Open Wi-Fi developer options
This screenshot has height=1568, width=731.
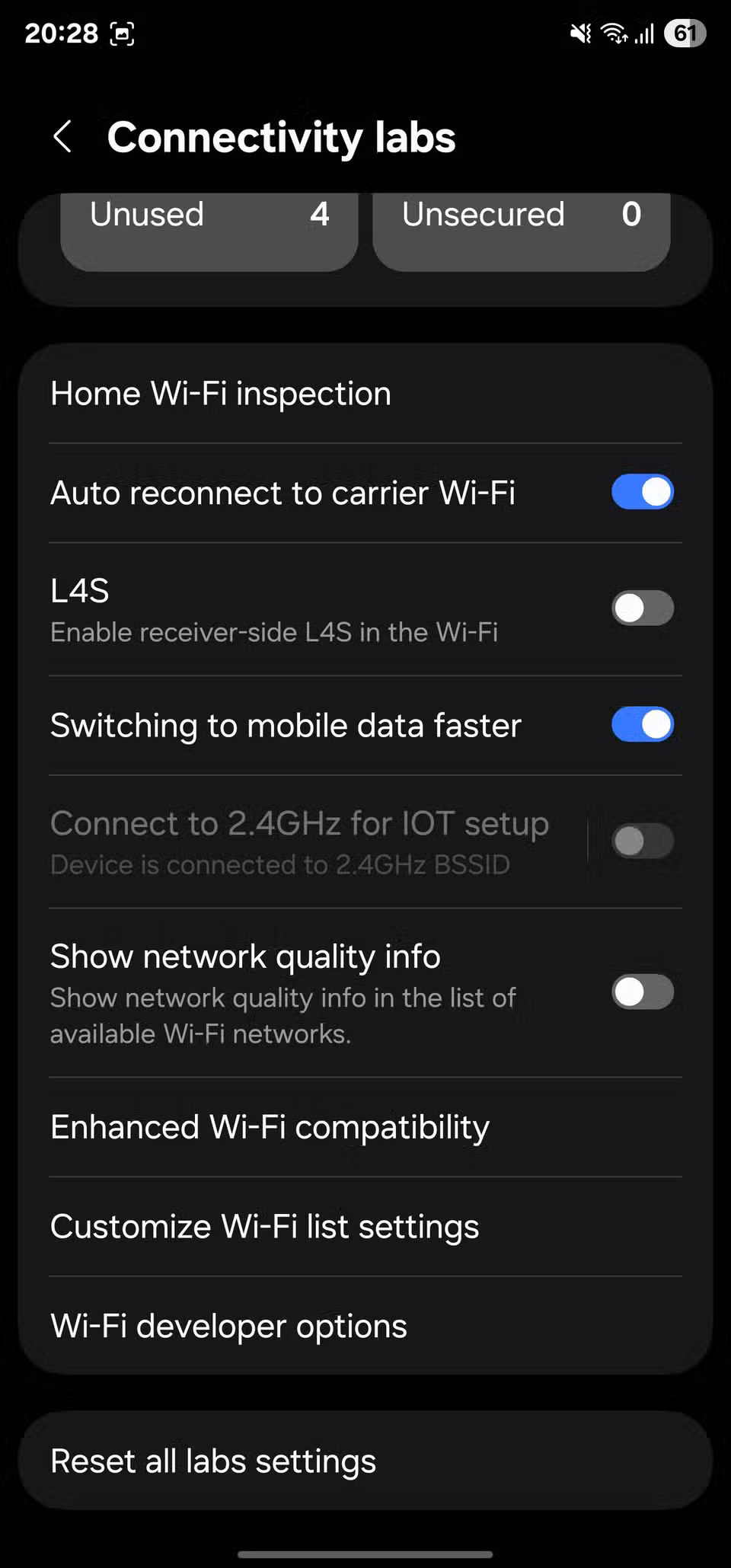(x=228, y=1325)
